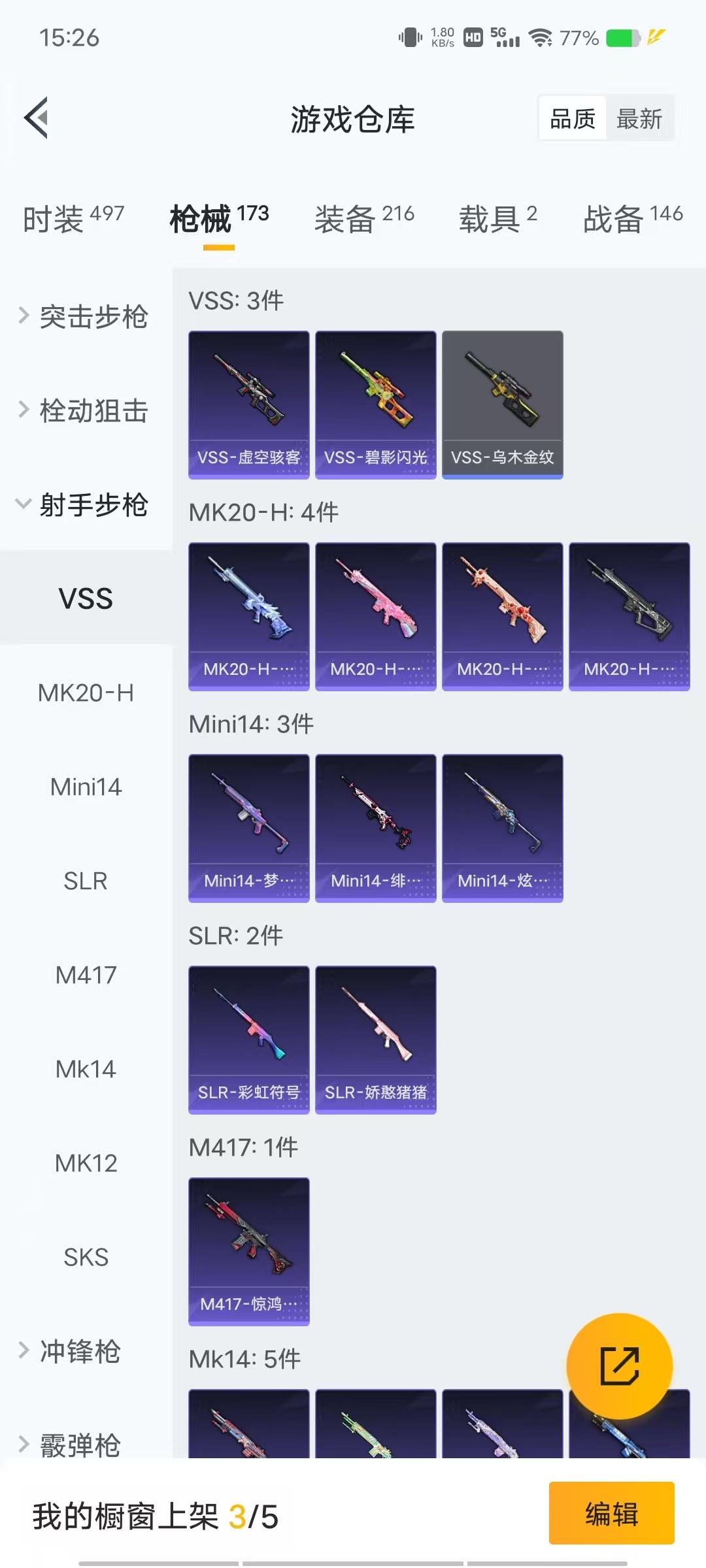Open the VSS-虚空骇客 skin

pos(249,404)
